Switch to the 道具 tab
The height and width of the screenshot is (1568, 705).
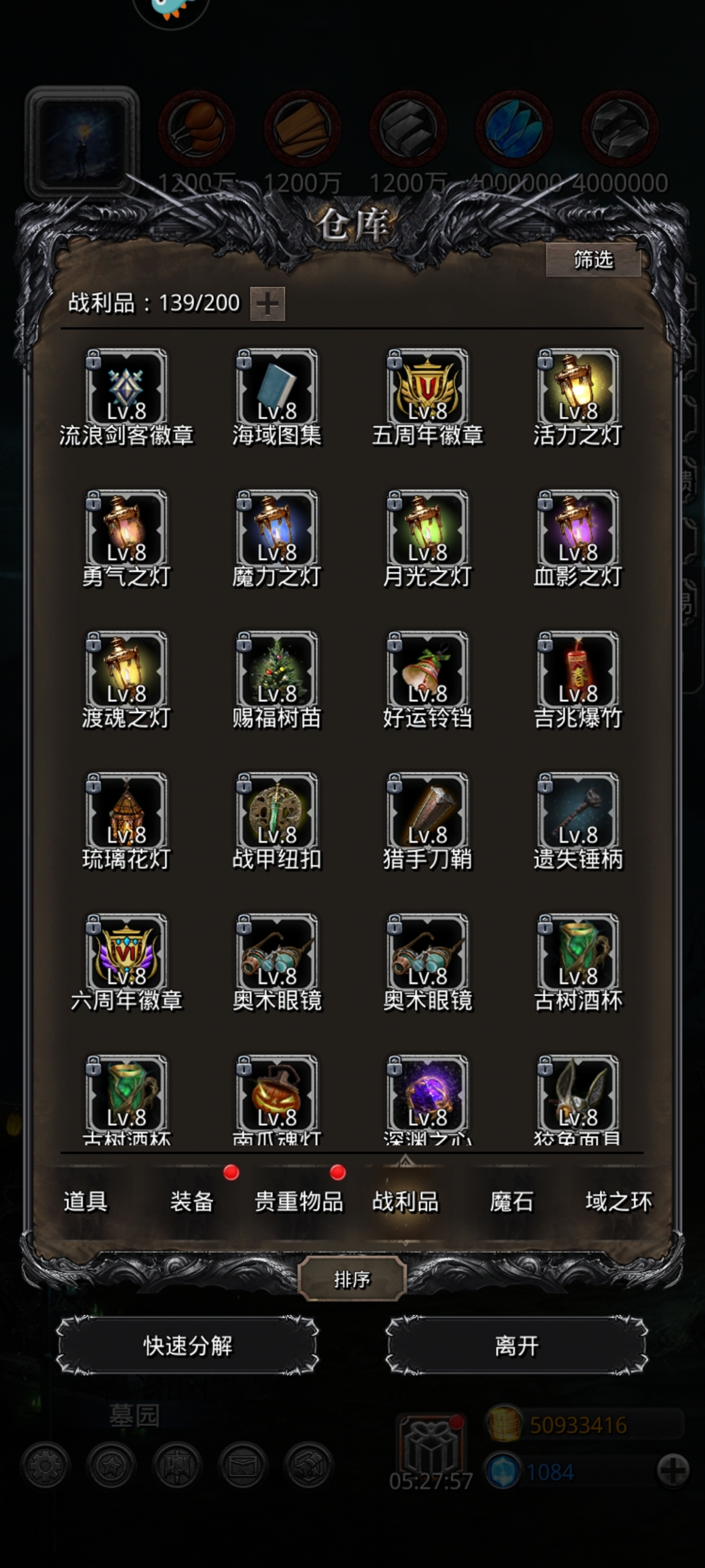click(x=86, y=1201)
